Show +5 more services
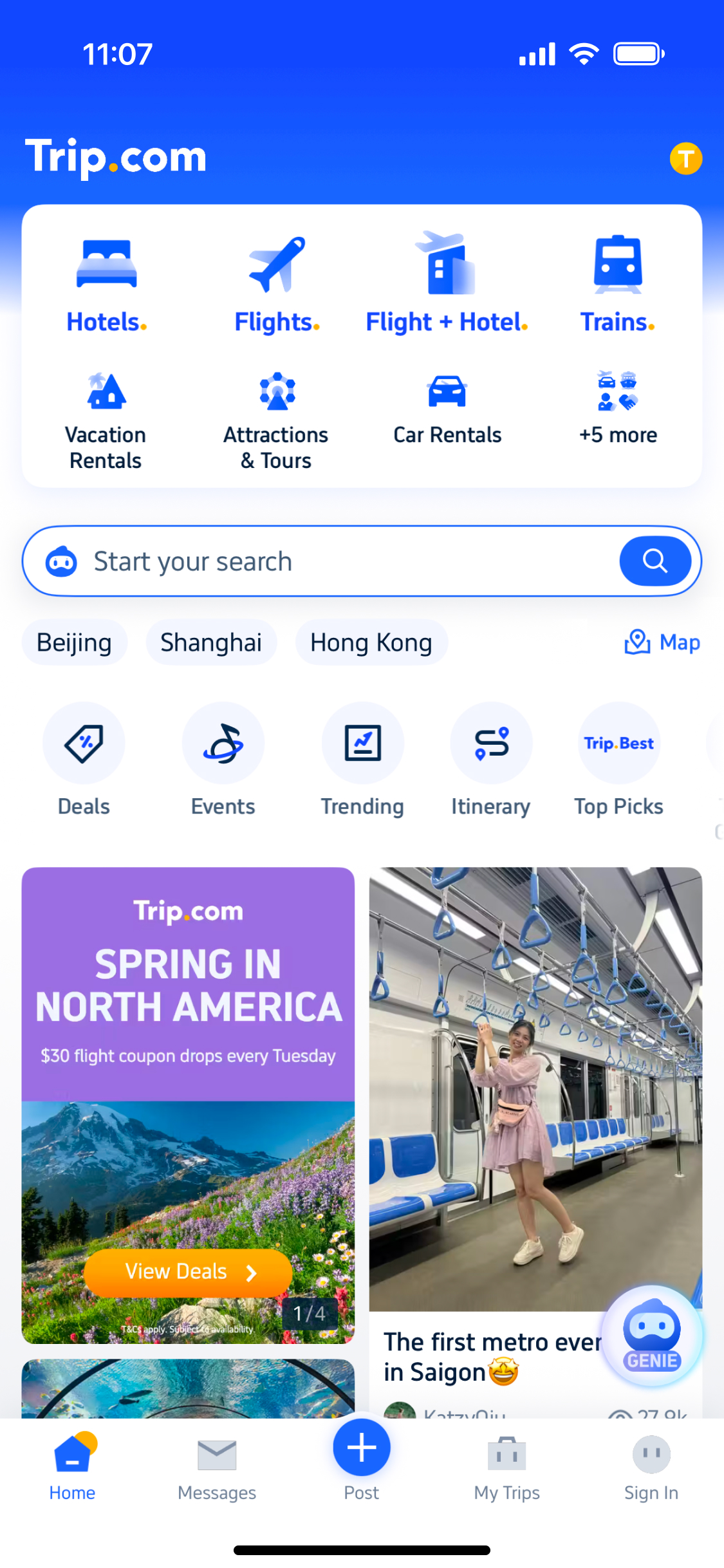This screenshot has width=724, height=1568. [617, 409]
